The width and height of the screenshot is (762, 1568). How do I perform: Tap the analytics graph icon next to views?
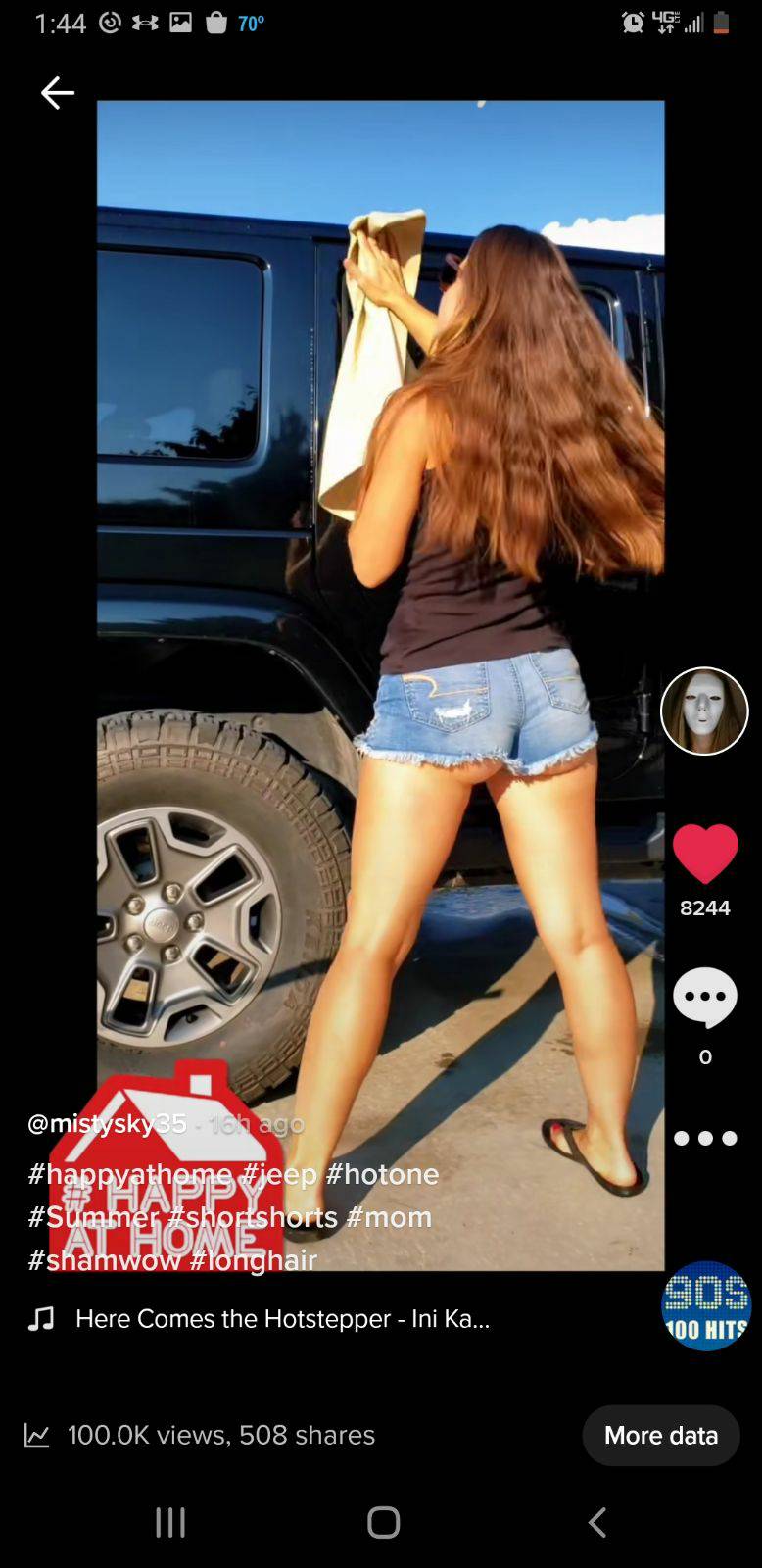38,1435
